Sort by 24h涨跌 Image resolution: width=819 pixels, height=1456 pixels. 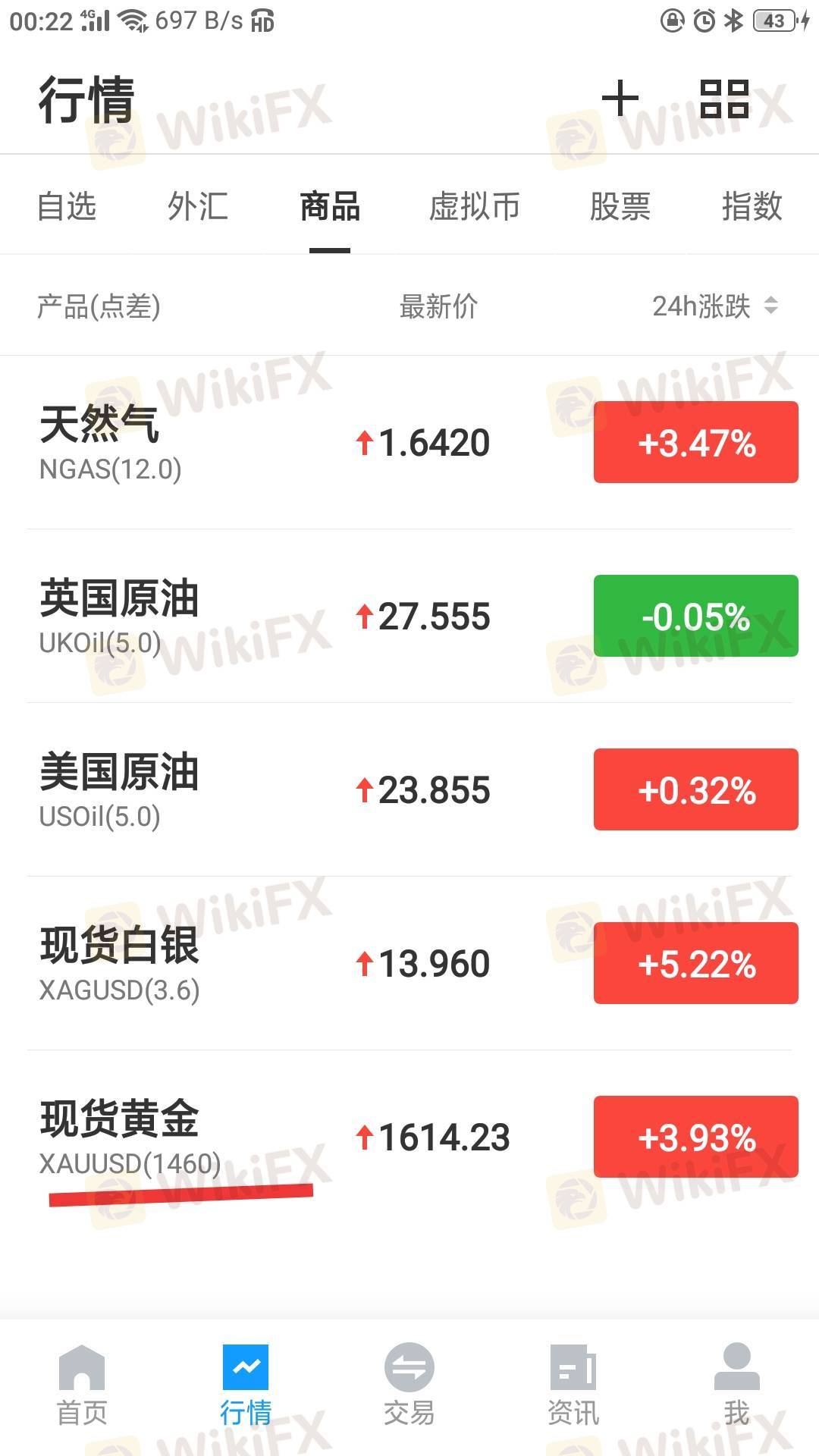tap(715, 306)
